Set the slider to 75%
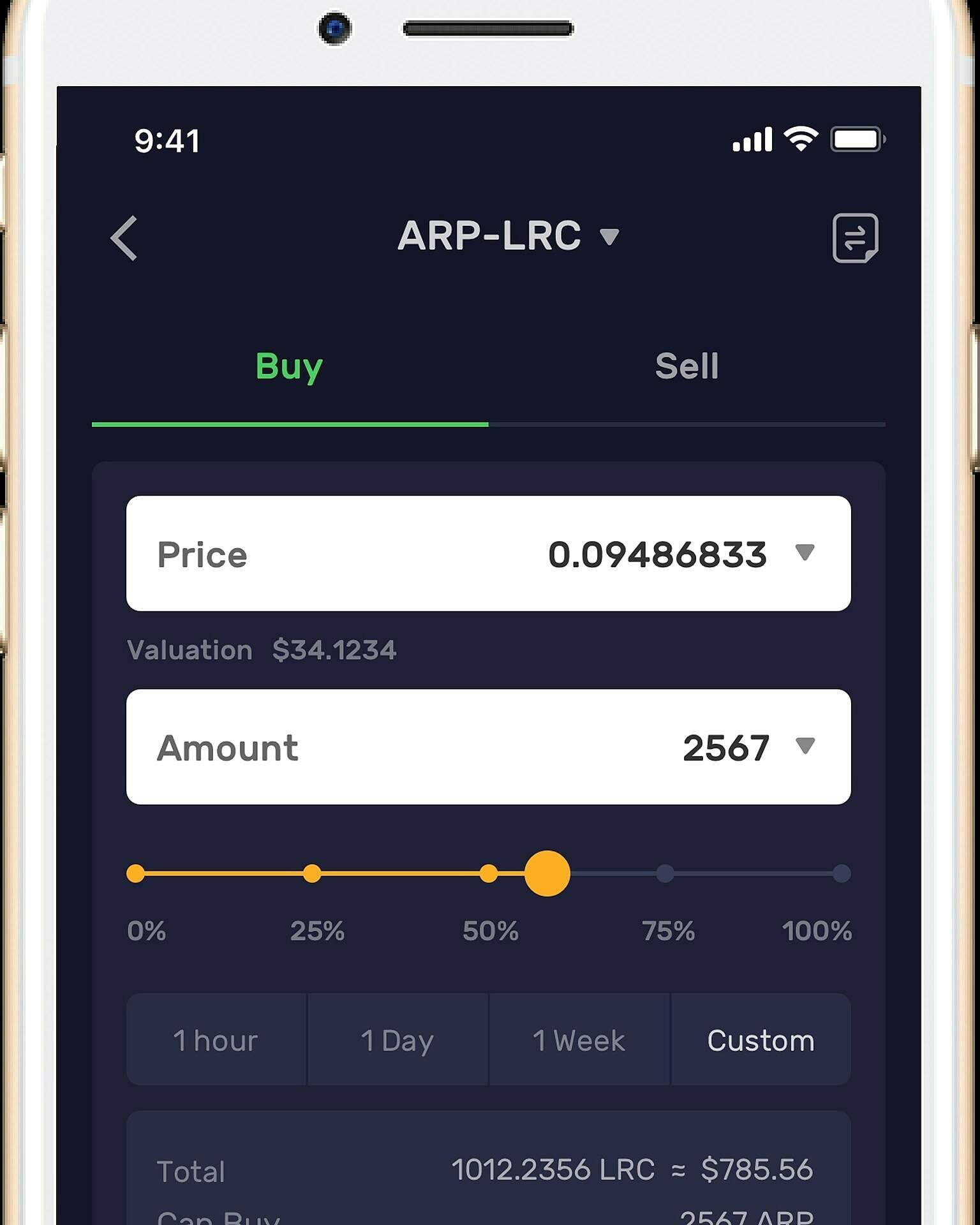The width and height of the screenshot is (980, 1225). click(x=665, y=873)
